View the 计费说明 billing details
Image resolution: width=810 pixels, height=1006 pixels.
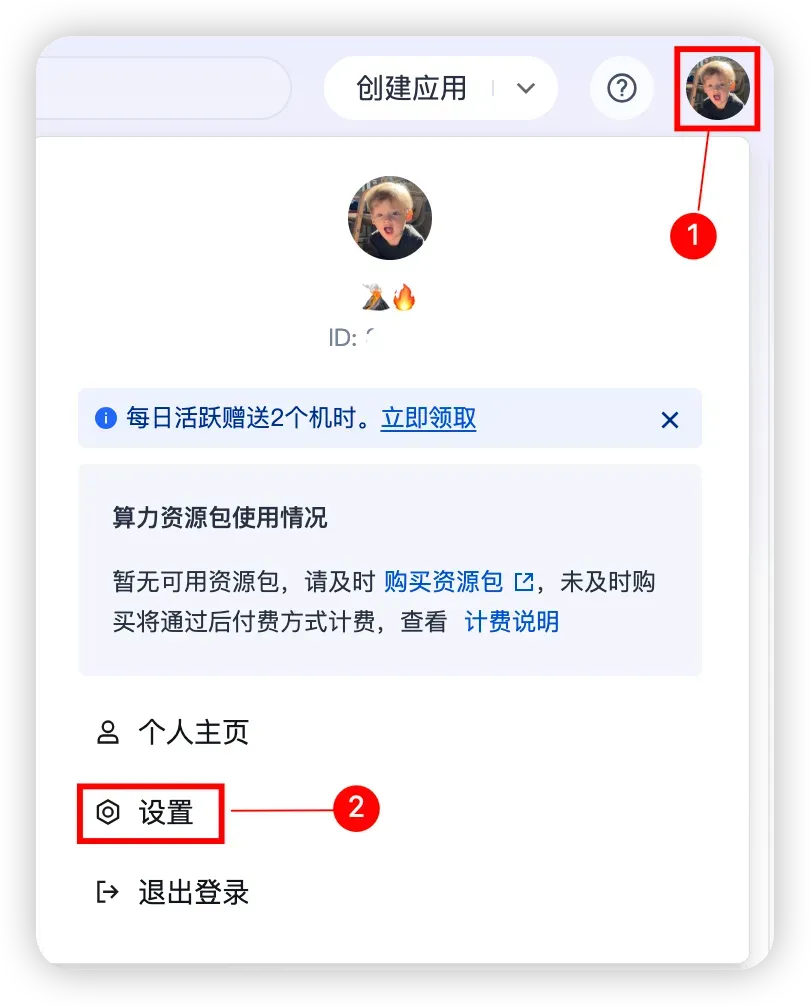pos(511,622)
